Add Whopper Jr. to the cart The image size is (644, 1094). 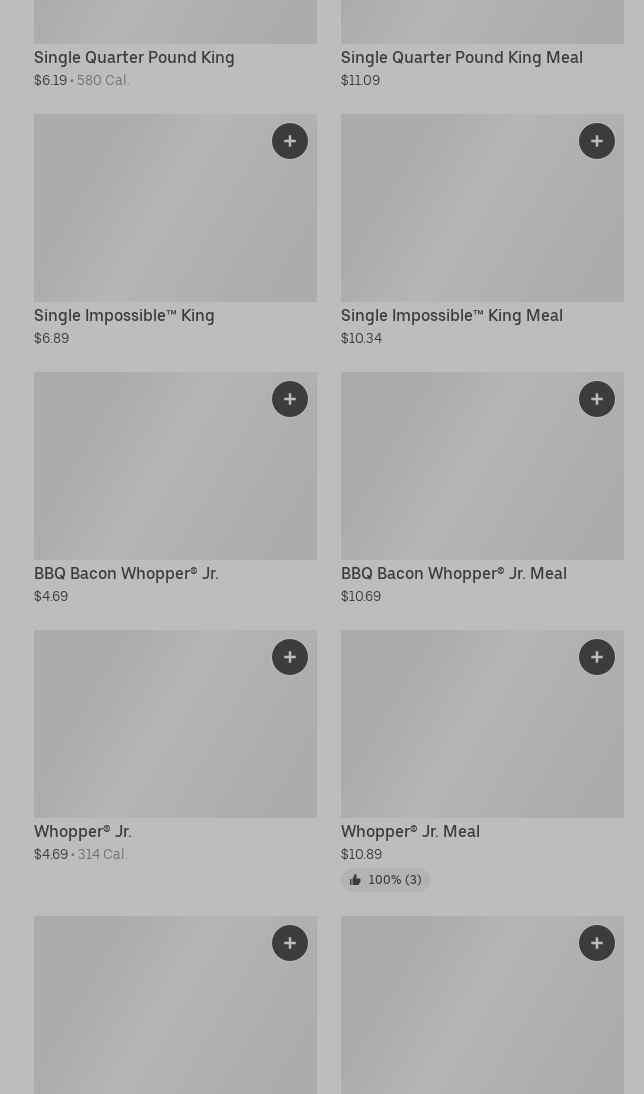coord(290,657)
